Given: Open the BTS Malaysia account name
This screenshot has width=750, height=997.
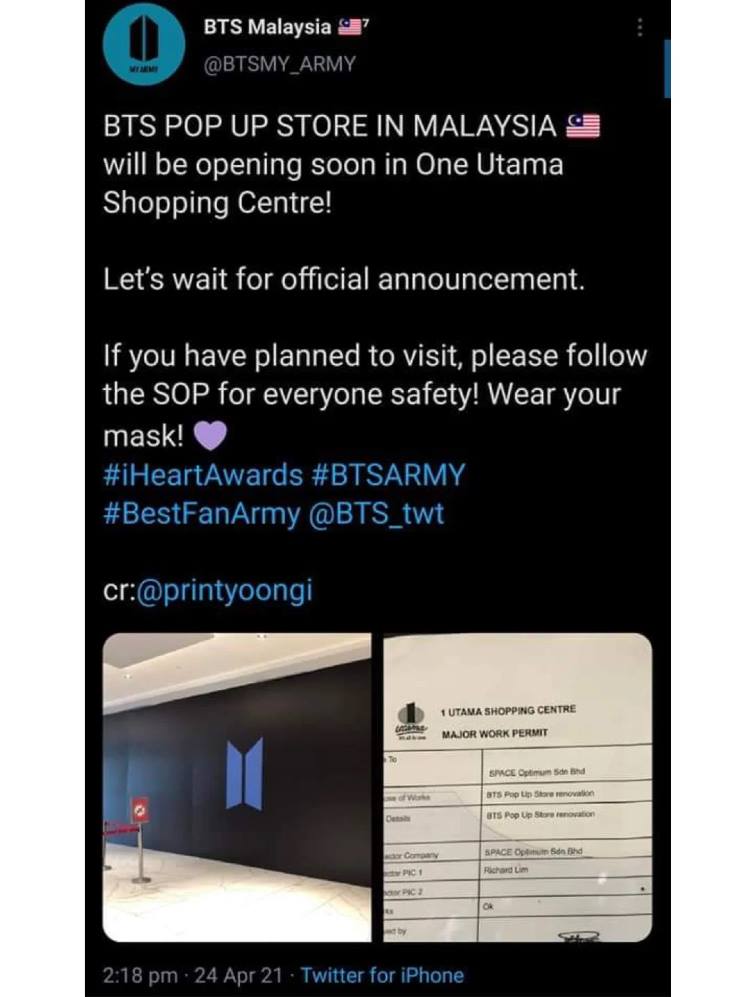Looking at the screenshot, I should [267, 27].
